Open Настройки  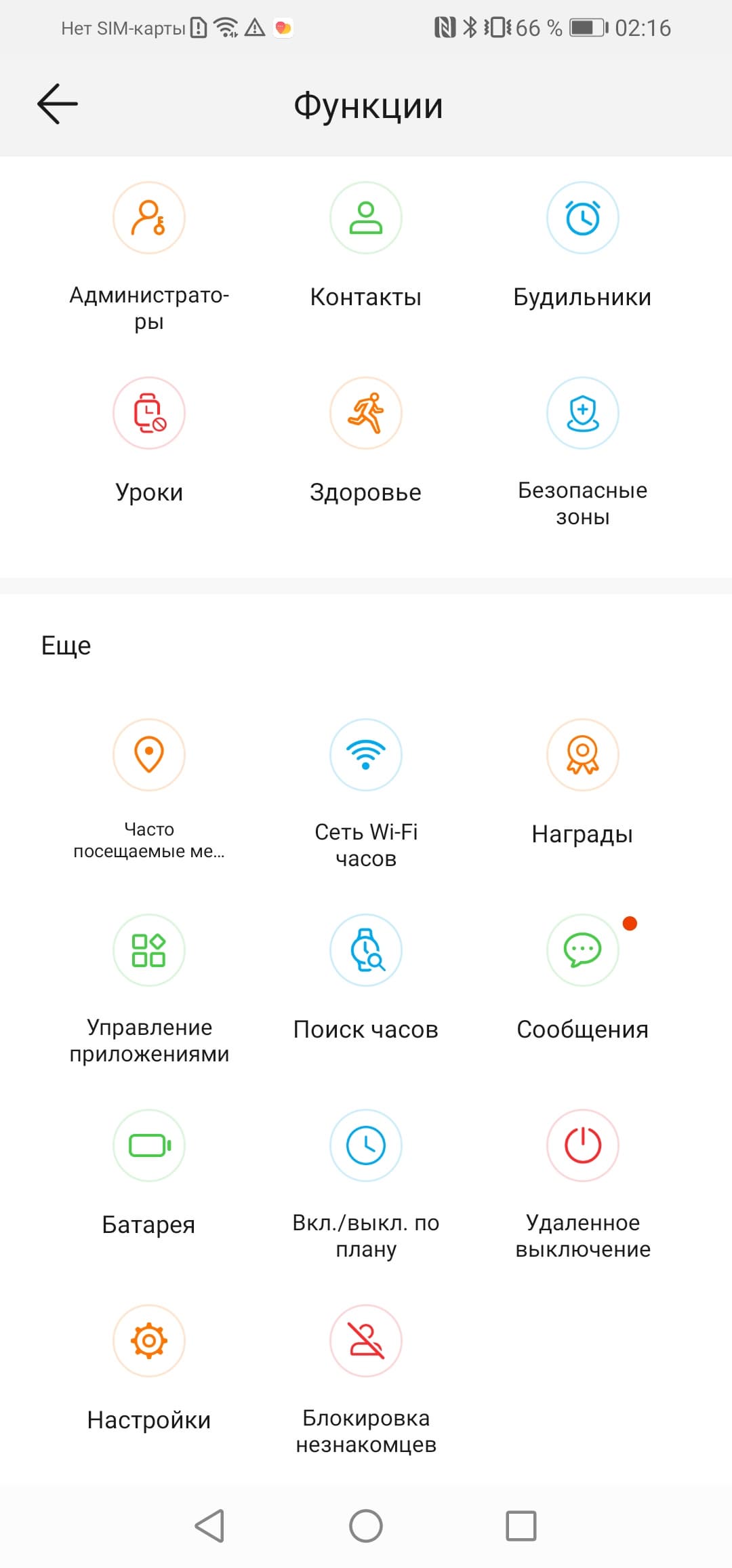[149, 1341]
